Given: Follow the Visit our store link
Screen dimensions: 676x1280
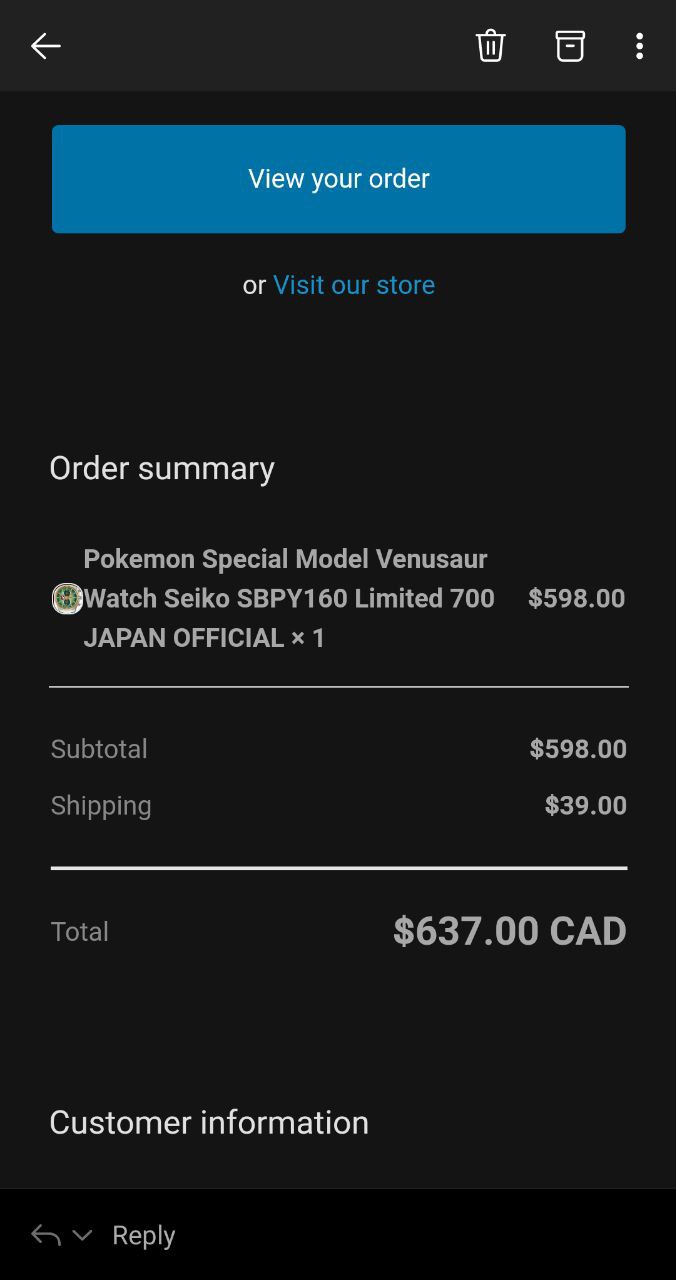Looking at the screenshot, I should [x=353, y=285].
